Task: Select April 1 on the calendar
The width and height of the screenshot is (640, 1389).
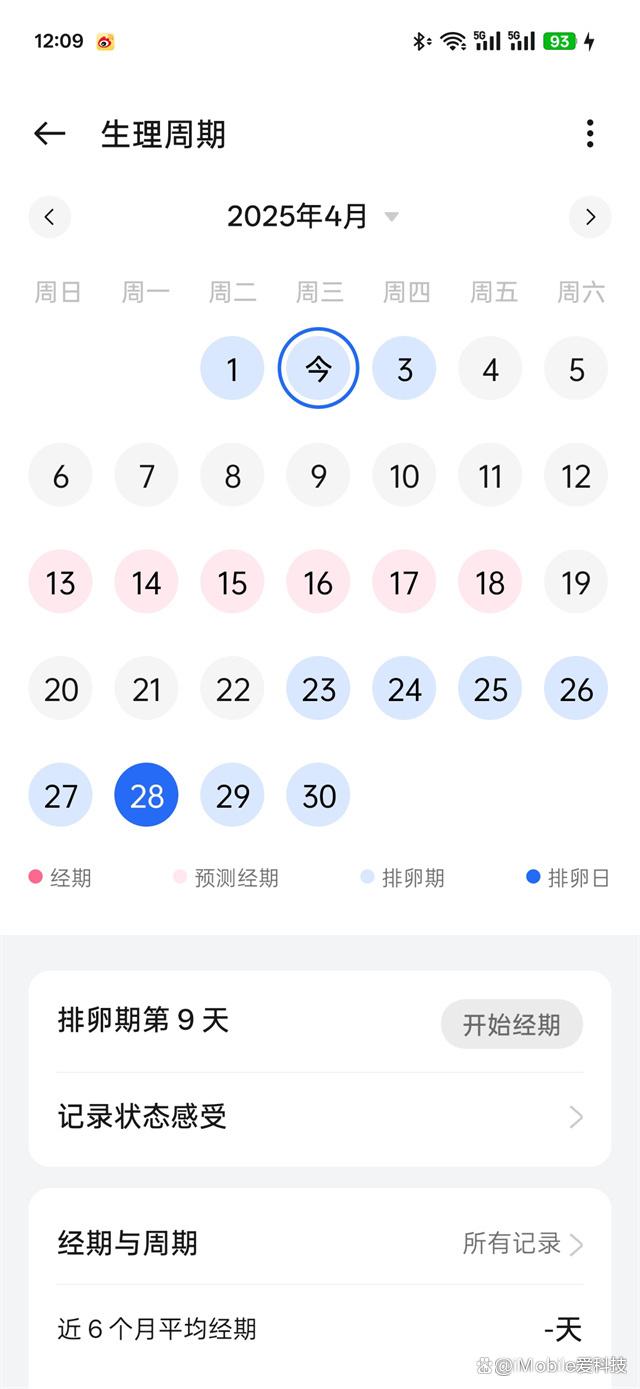Action: [232, 369]
